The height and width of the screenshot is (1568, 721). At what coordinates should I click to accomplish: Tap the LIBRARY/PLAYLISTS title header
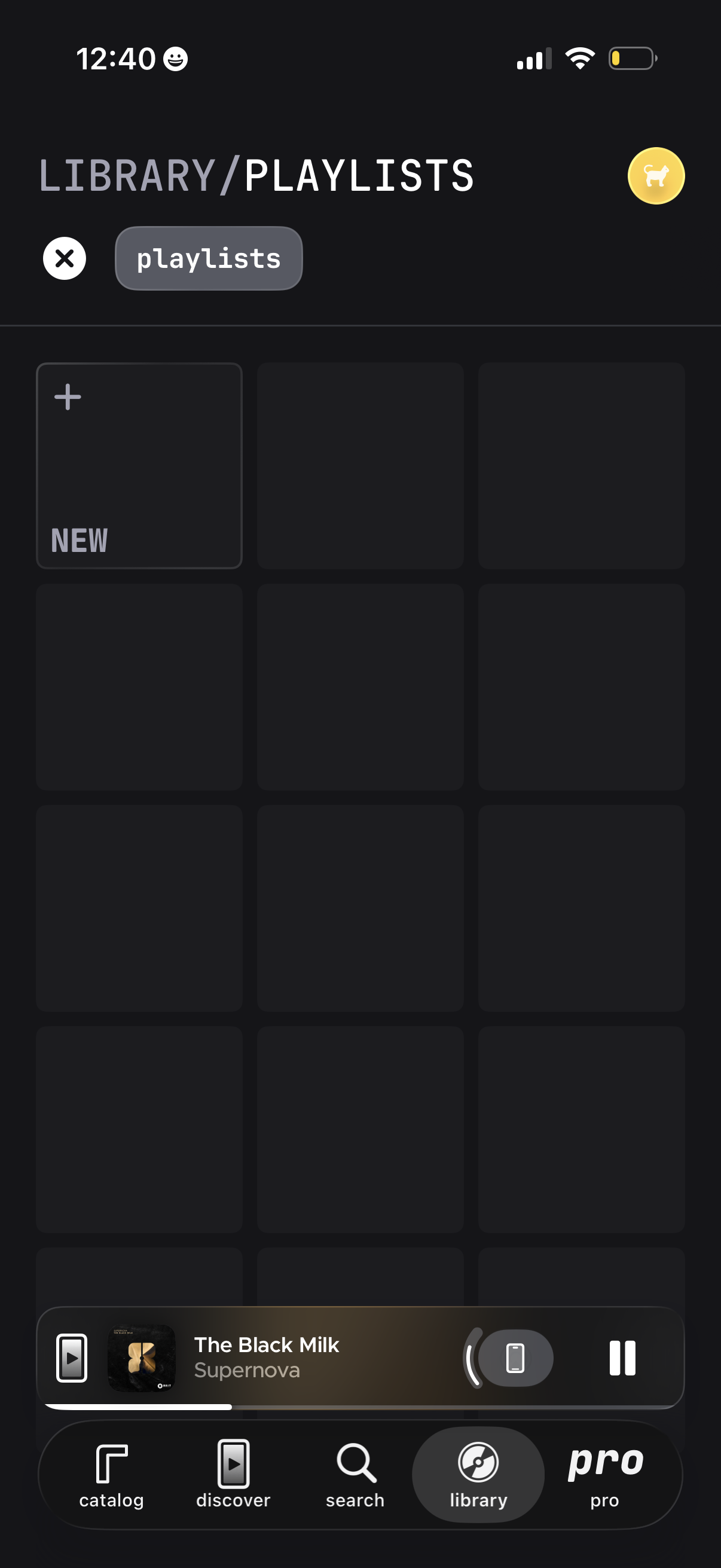[255, 175]
